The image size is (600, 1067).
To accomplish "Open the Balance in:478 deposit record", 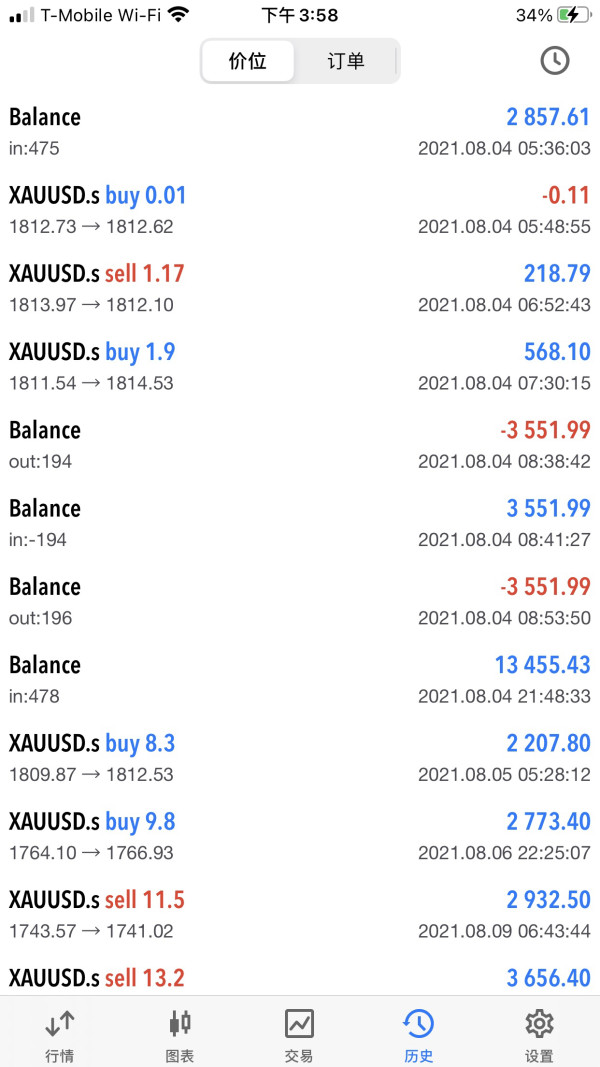I will point(300,679).
